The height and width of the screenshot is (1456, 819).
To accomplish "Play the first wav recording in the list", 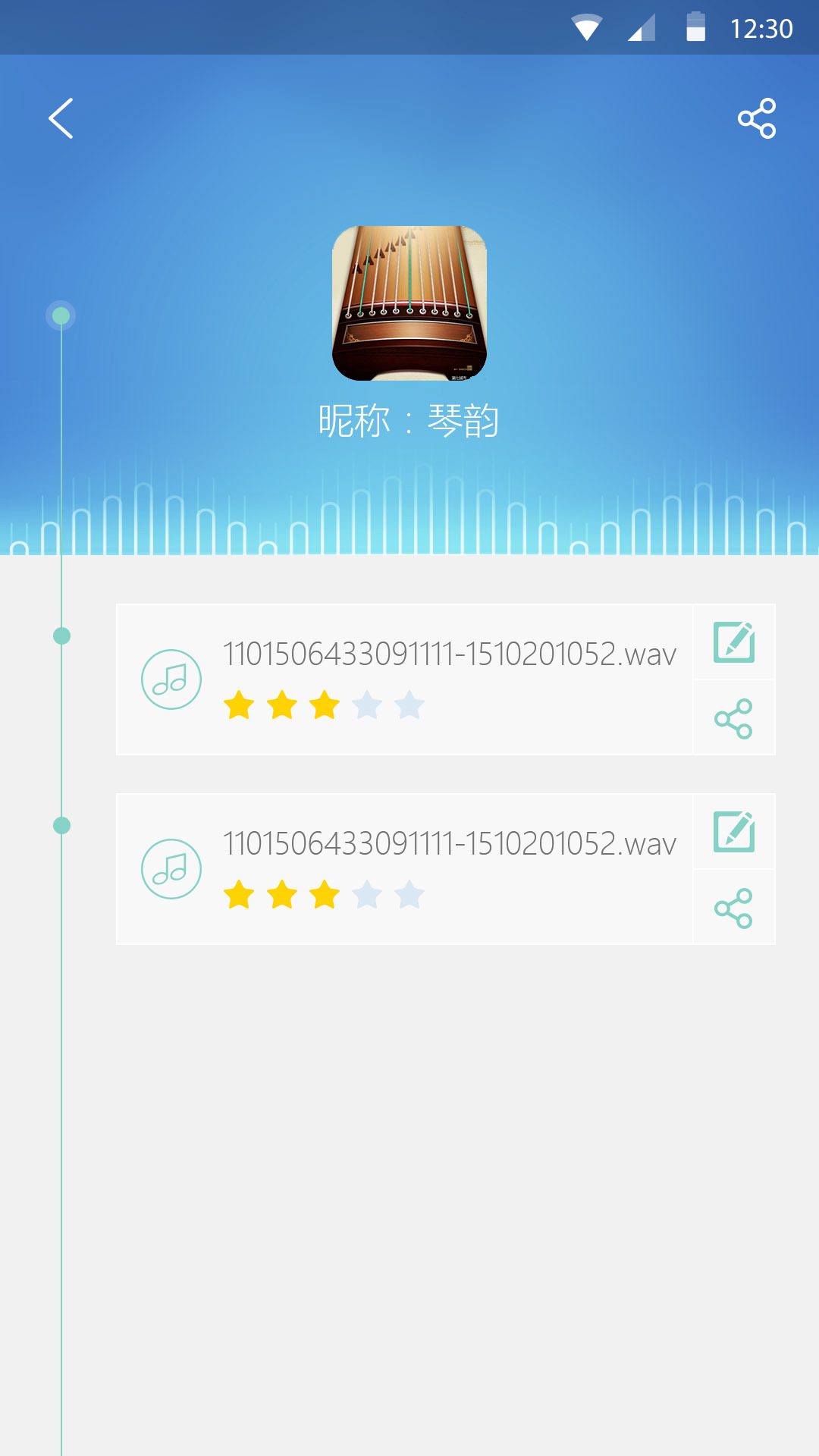I will (171, 679).
